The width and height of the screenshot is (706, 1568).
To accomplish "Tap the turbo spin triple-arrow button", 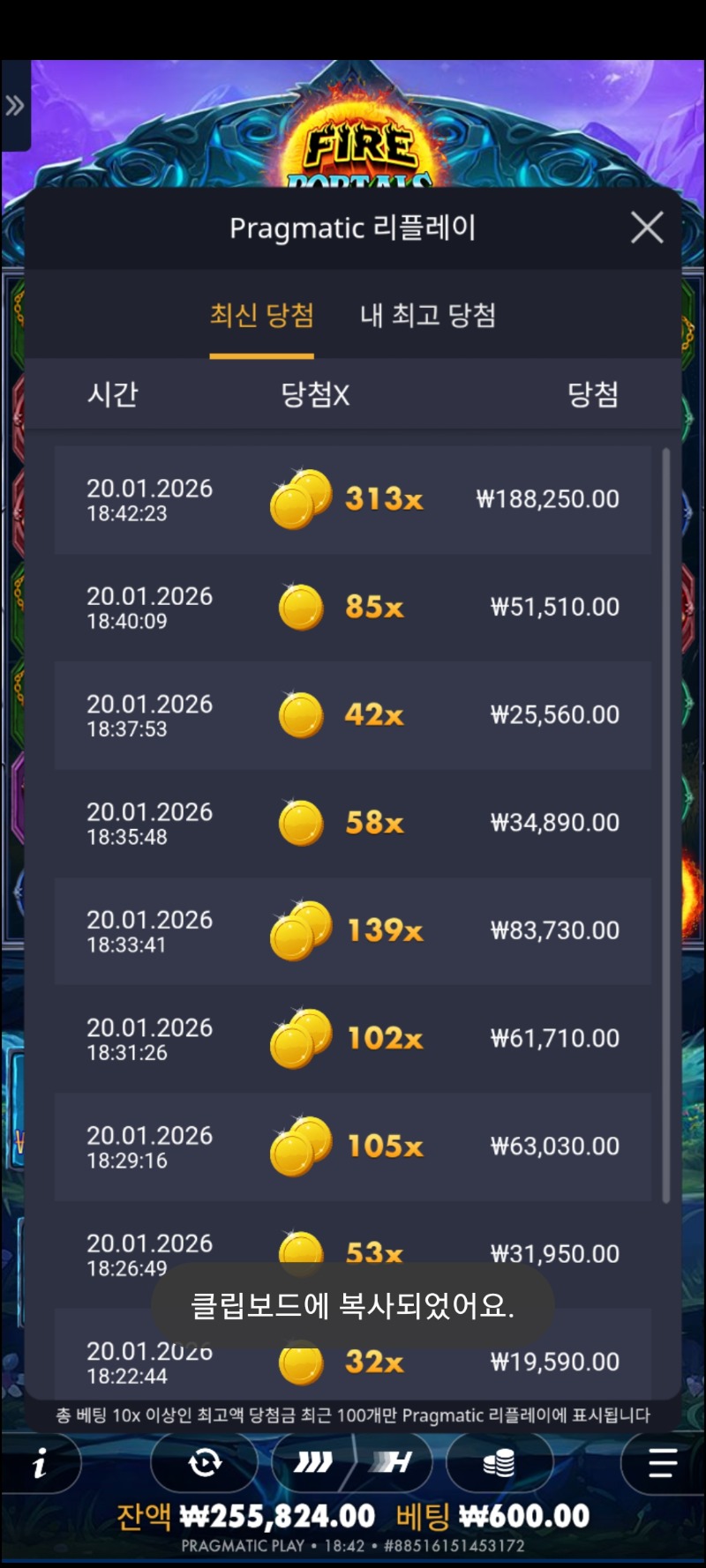I will click(313, 1463).
